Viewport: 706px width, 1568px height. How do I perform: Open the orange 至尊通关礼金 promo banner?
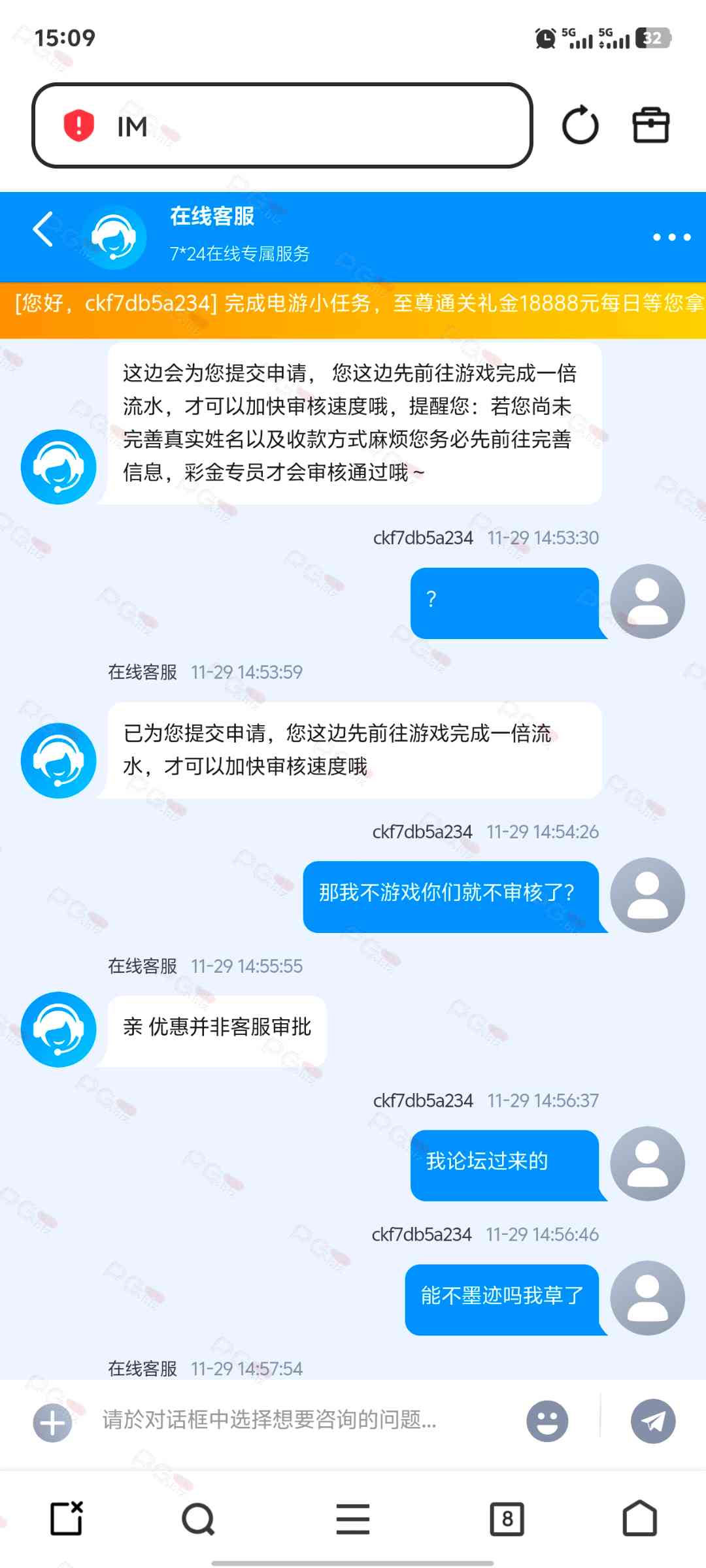point(353,304)
